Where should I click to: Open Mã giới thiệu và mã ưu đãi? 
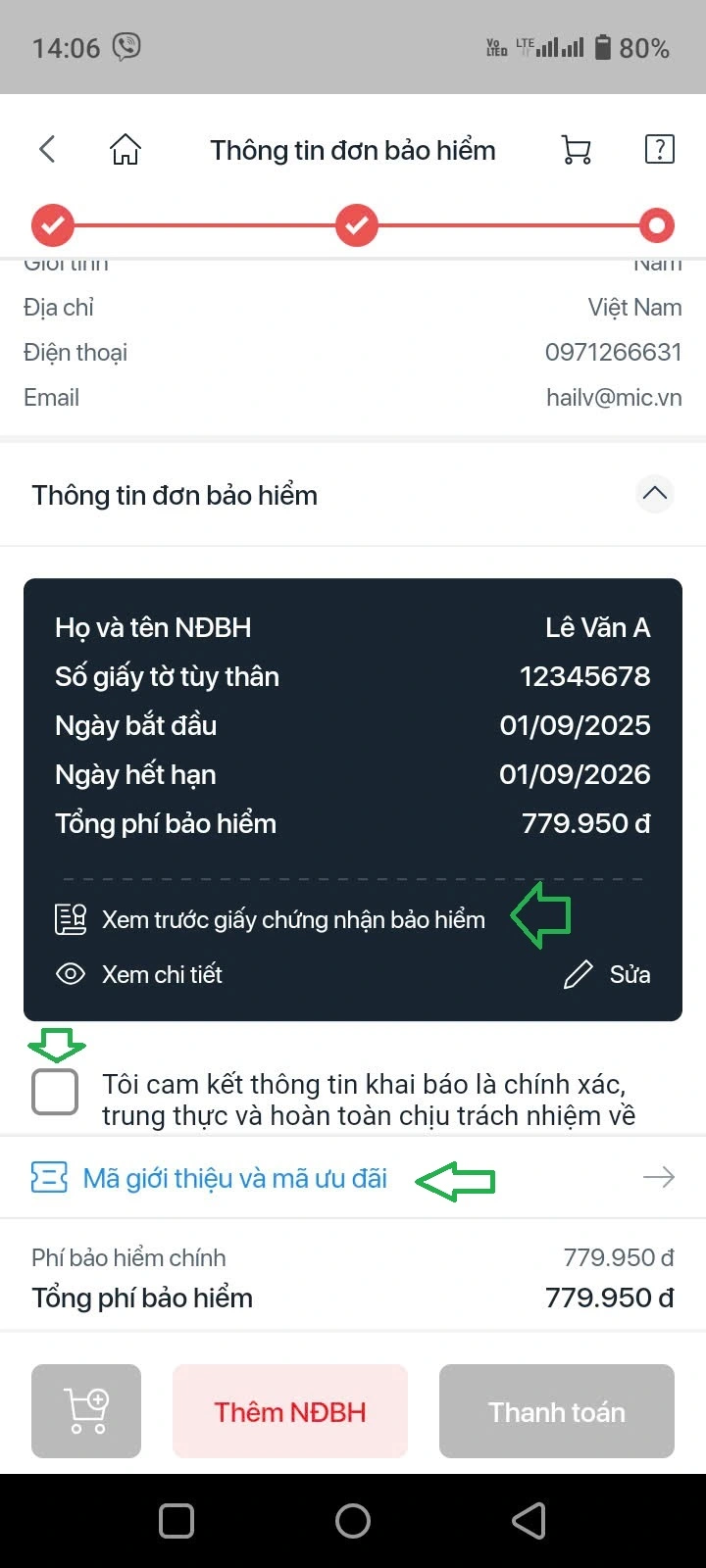coord(235,1178)
